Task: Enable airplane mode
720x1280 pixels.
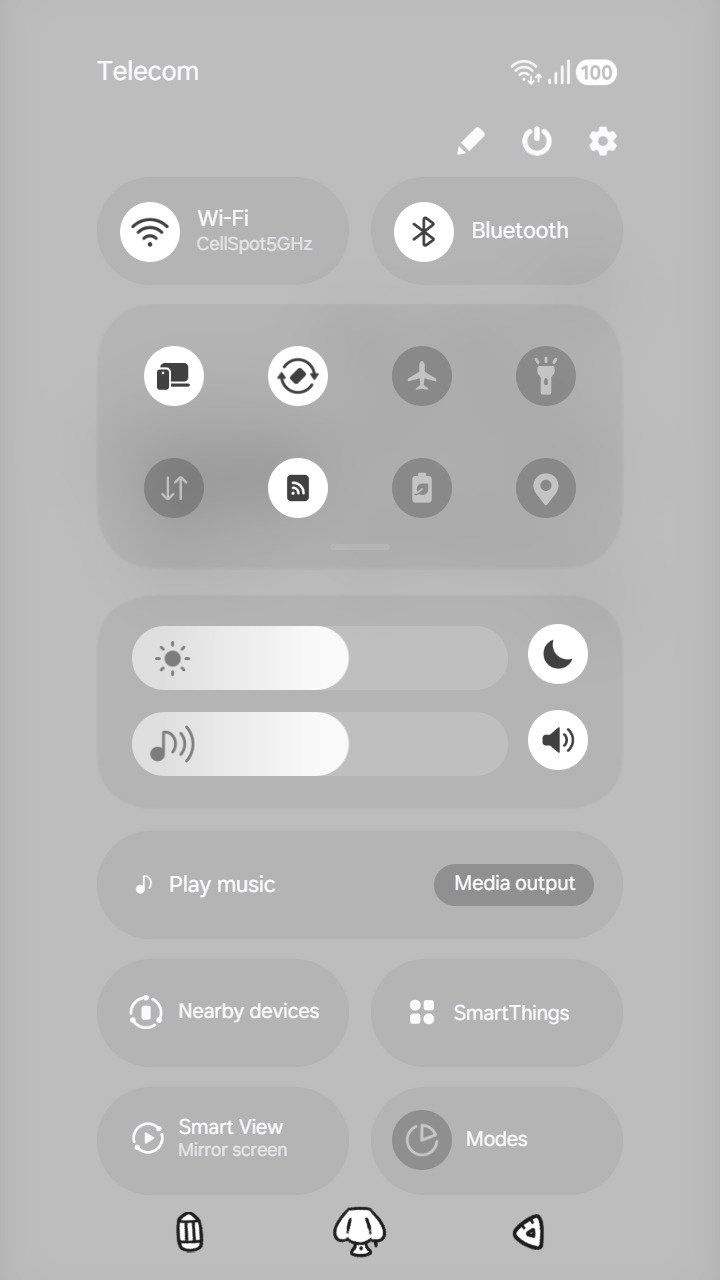Action: 422,376
